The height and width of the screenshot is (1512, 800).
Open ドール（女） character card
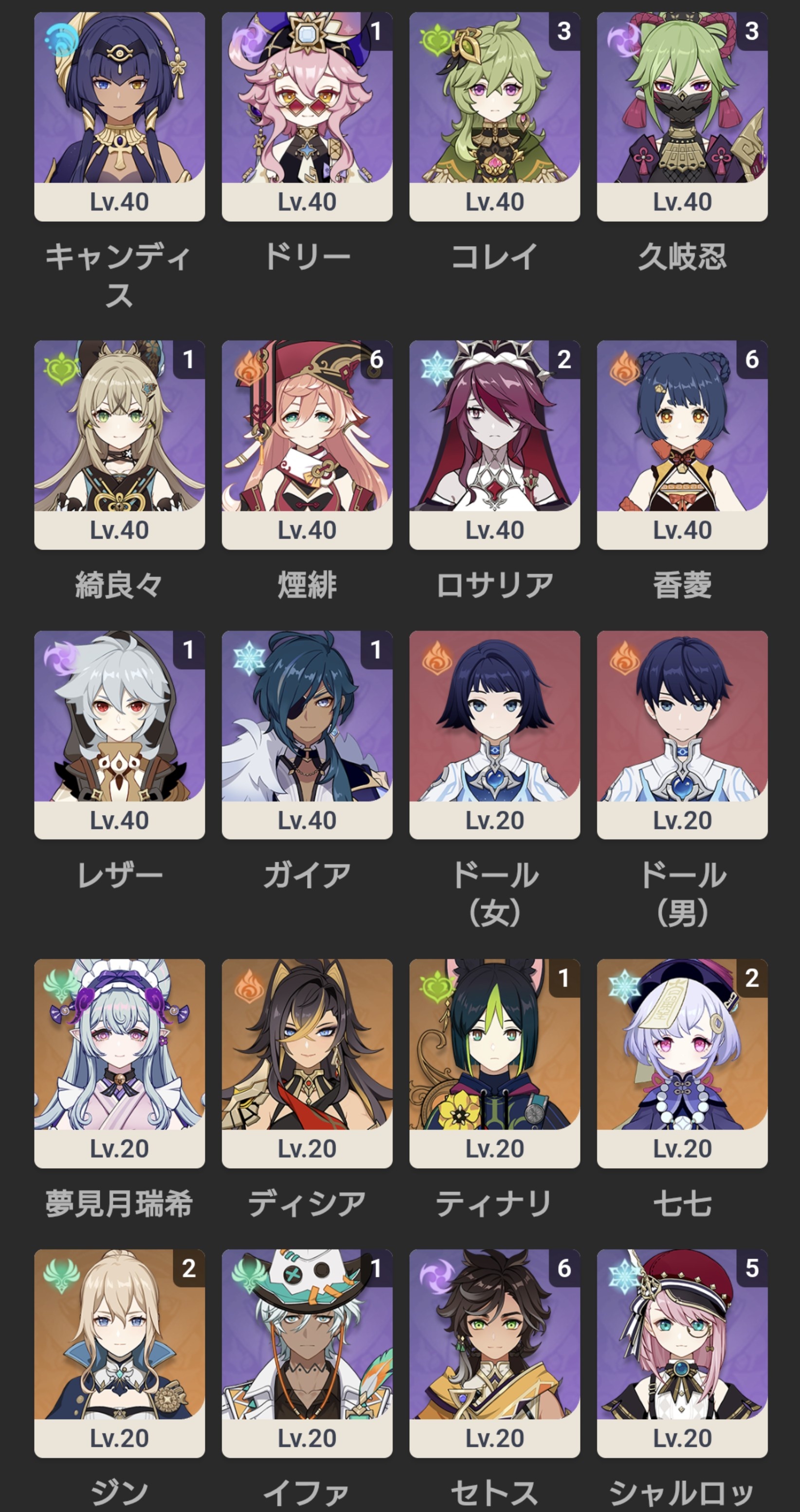point(494,734)
